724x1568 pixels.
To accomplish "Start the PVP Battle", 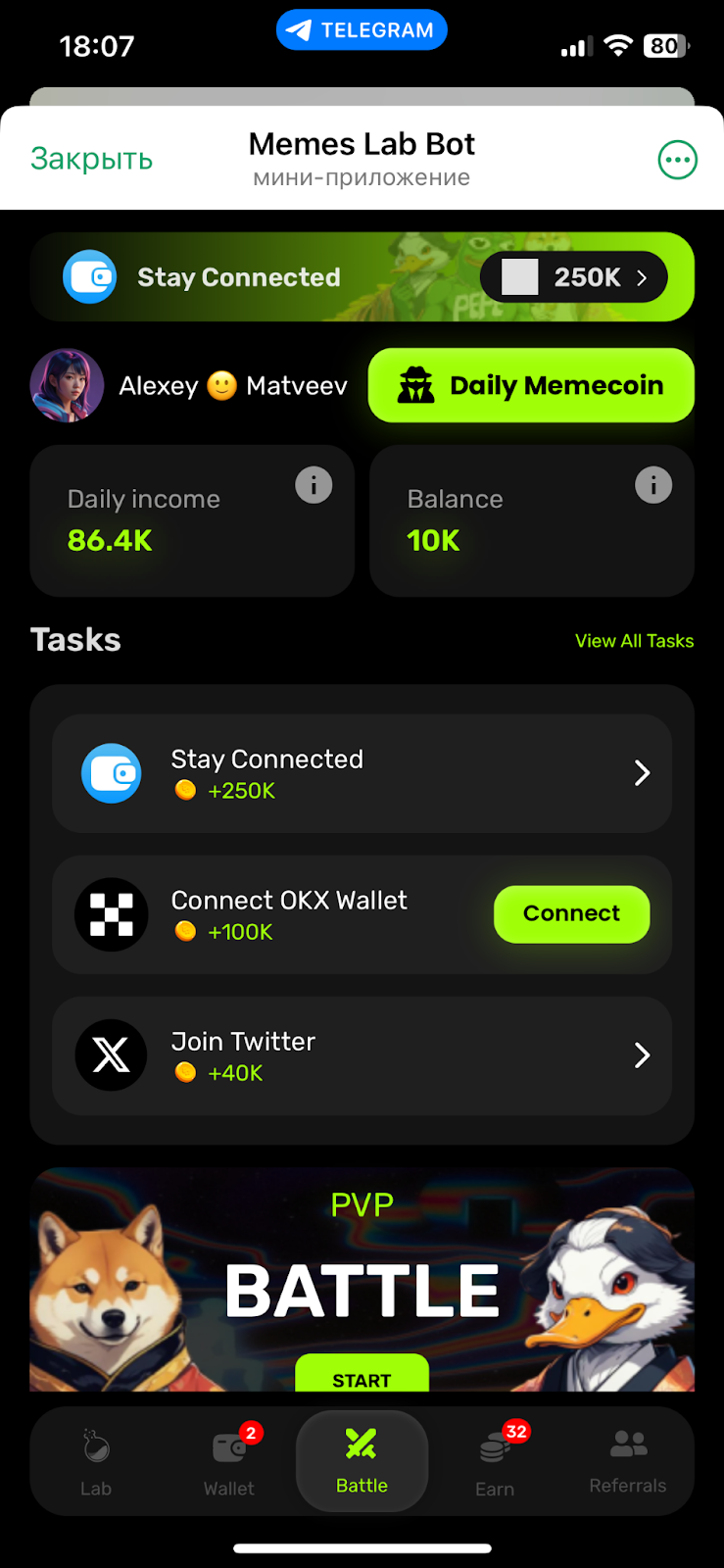I will (362, 1374).
